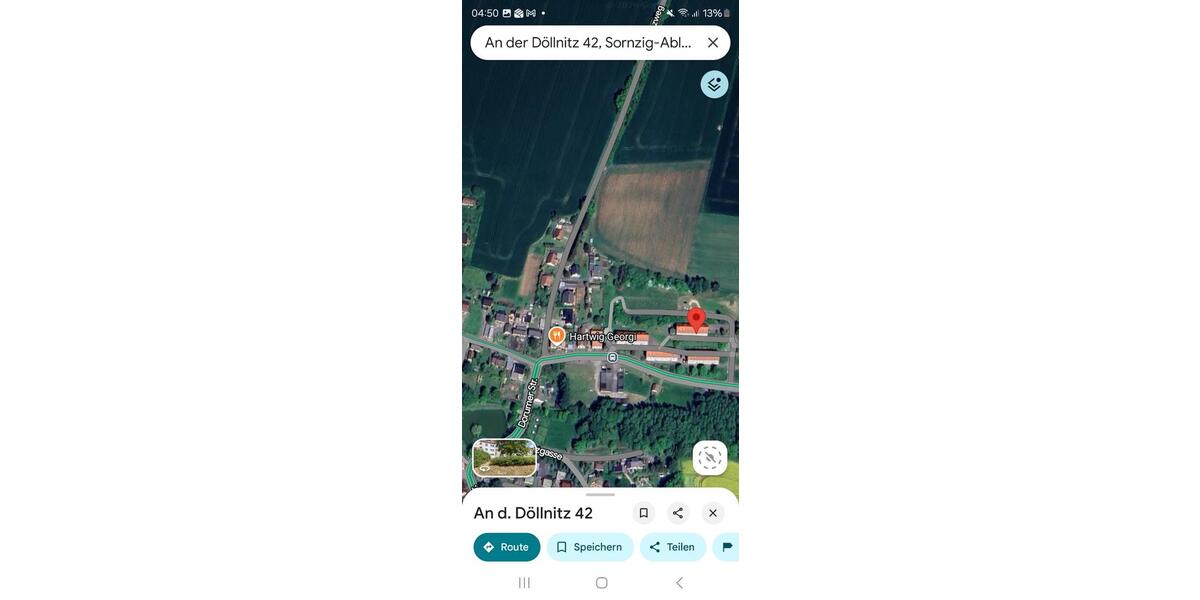Viewport: 1200px width, 600px height.
Task: Tap the address search field
Action: pos(588,43)
